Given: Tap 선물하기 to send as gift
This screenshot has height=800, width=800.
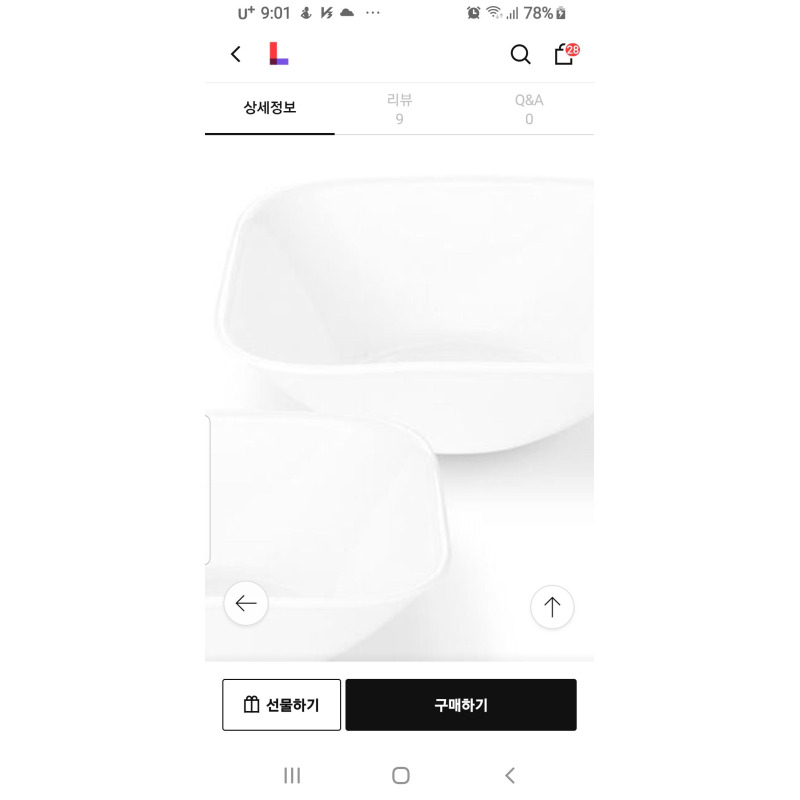Looking at the screenshot, I should 281,705.
